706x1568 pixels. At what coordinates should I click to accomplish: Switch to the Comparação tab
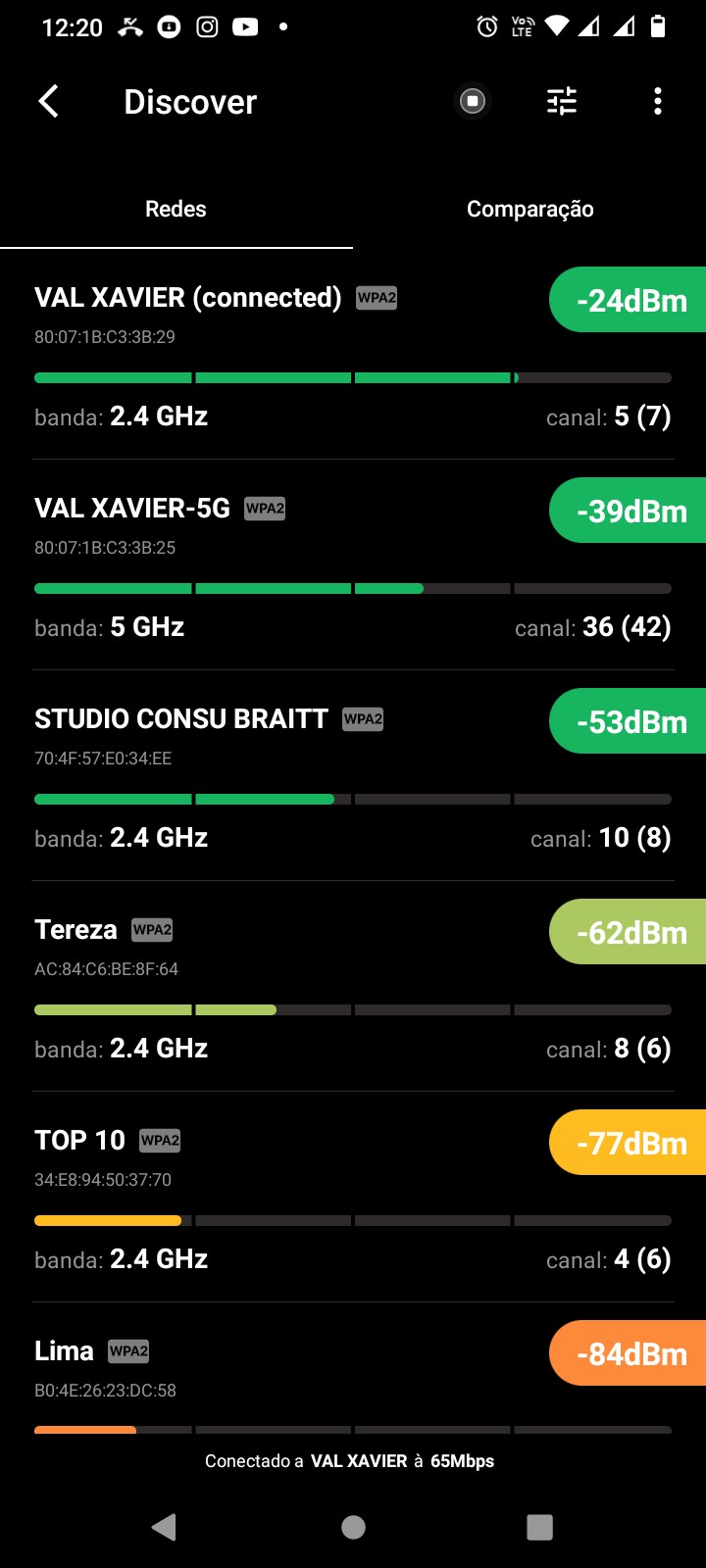529,209
